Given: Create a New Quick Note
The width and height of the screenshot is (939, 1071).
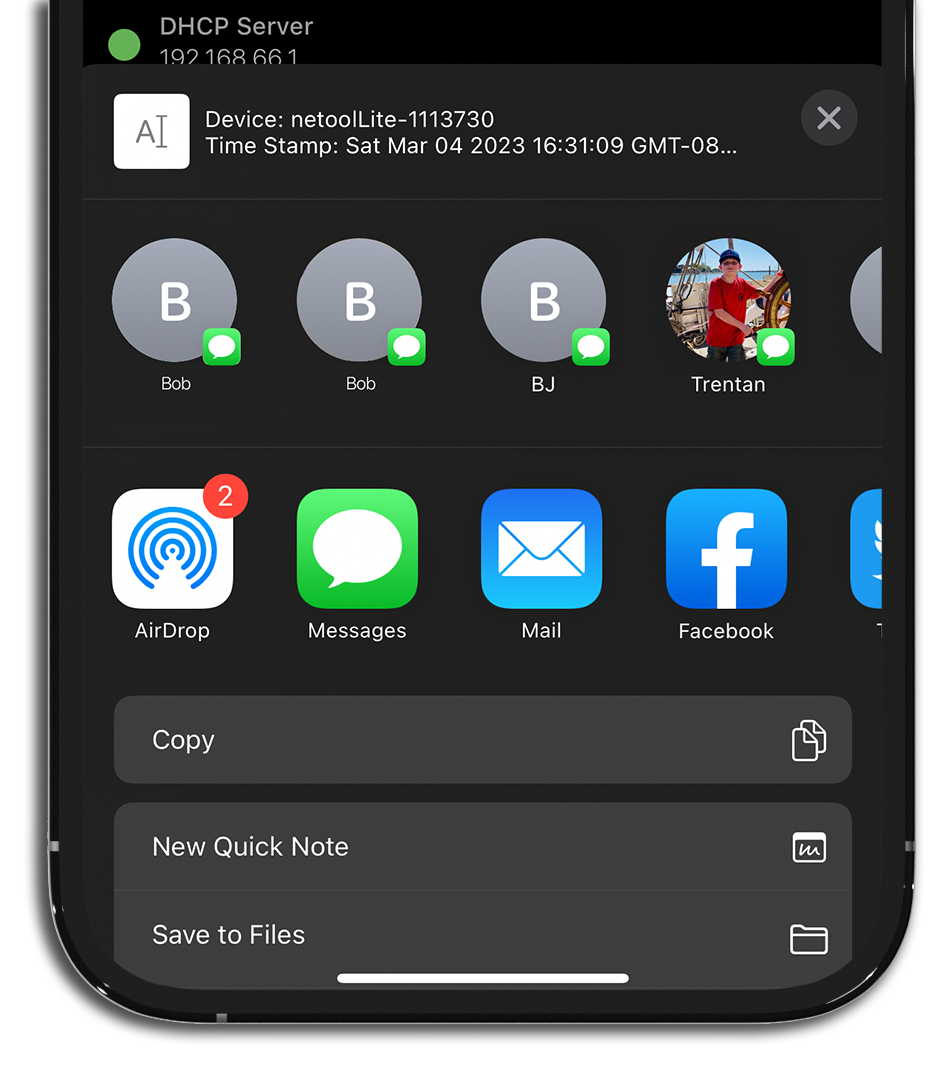Looking at the screenshot, I should point(482,847).
